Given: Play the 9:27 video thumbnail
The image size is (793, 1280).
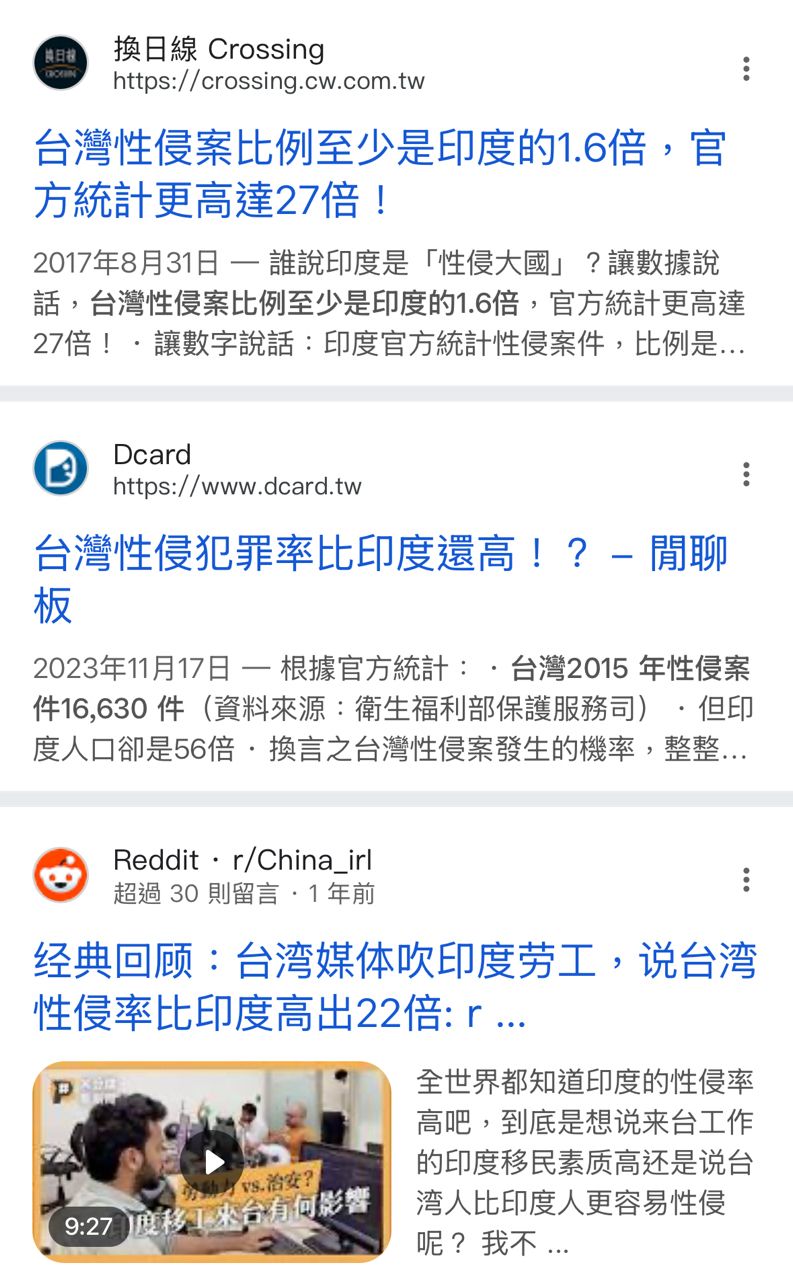Looking at the screenshot, I should [x=212, y=1161].
